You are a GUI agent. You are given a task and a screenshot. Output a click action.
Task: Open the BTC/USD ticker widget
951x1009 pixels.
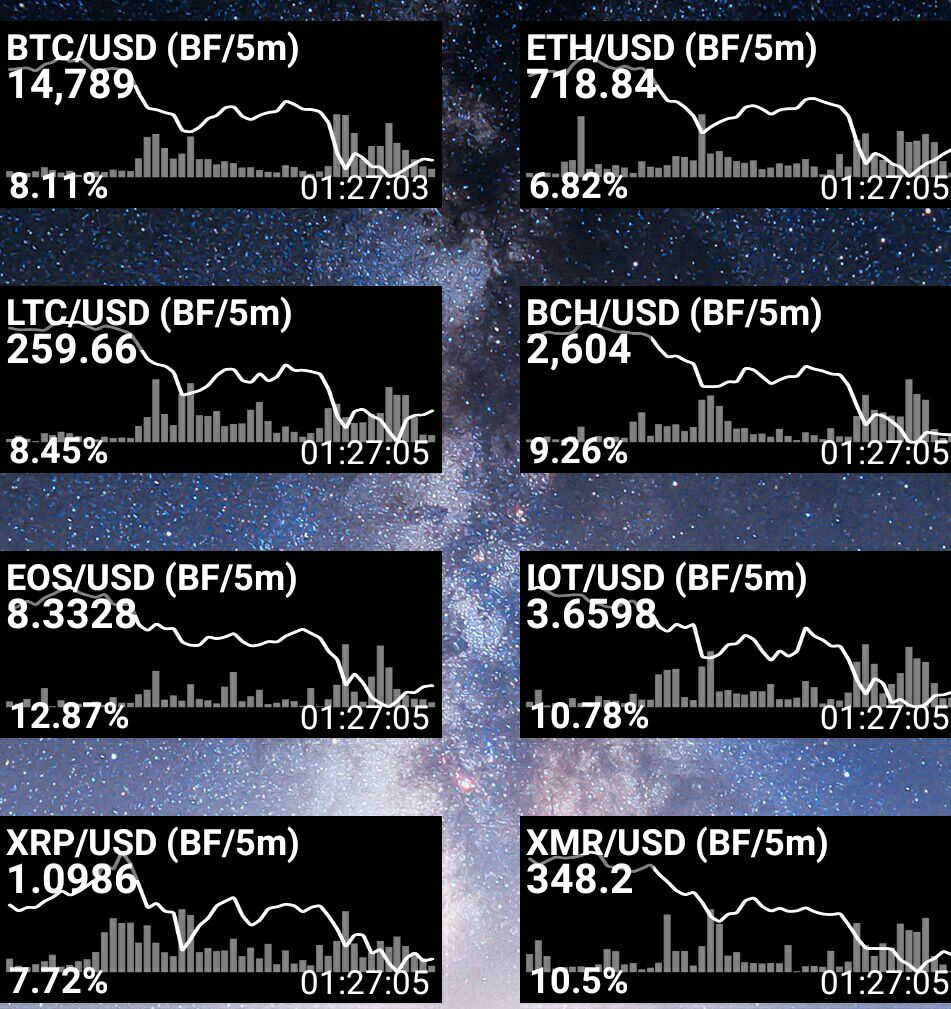pos(221,115)
